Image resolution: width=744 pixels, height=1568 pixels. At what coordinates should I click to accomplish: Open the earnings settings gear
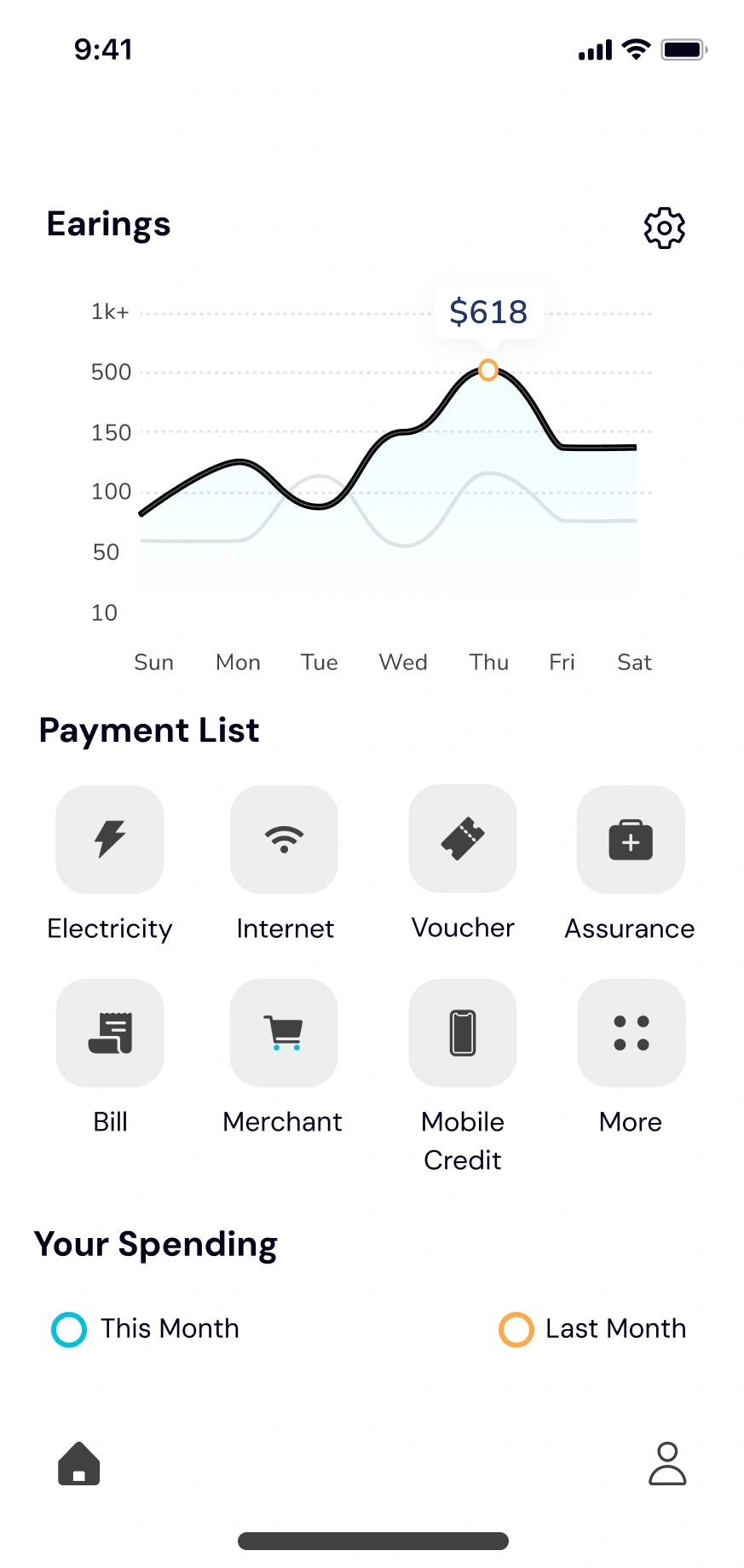pyautogui.click(x=664, y=228)
